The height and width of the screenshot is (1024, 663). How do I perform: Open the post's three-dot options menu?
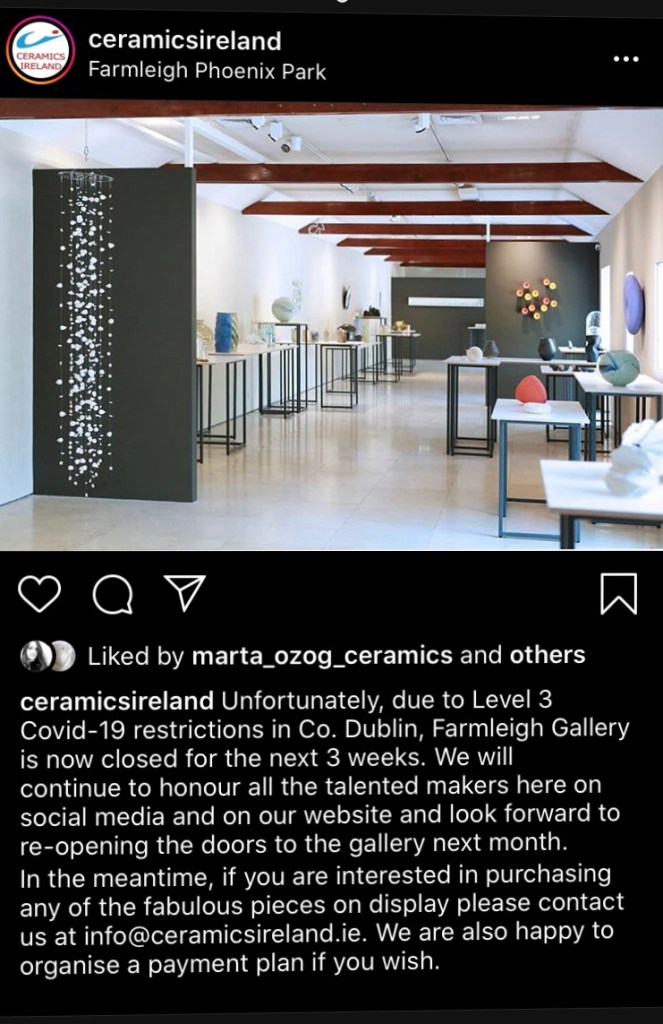pos(625,59)
